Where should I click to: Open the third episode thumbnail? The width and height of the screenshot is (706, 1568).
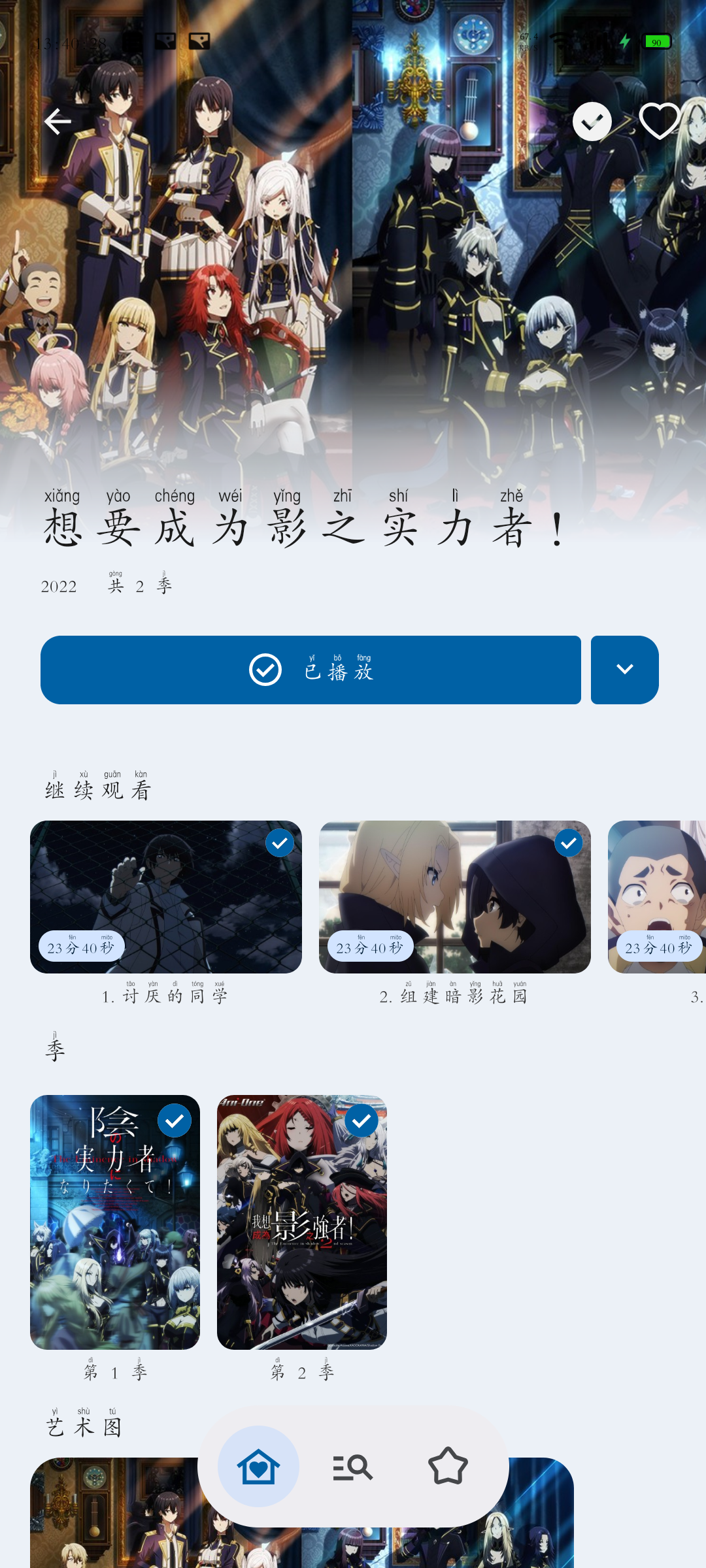pos(657,897)
